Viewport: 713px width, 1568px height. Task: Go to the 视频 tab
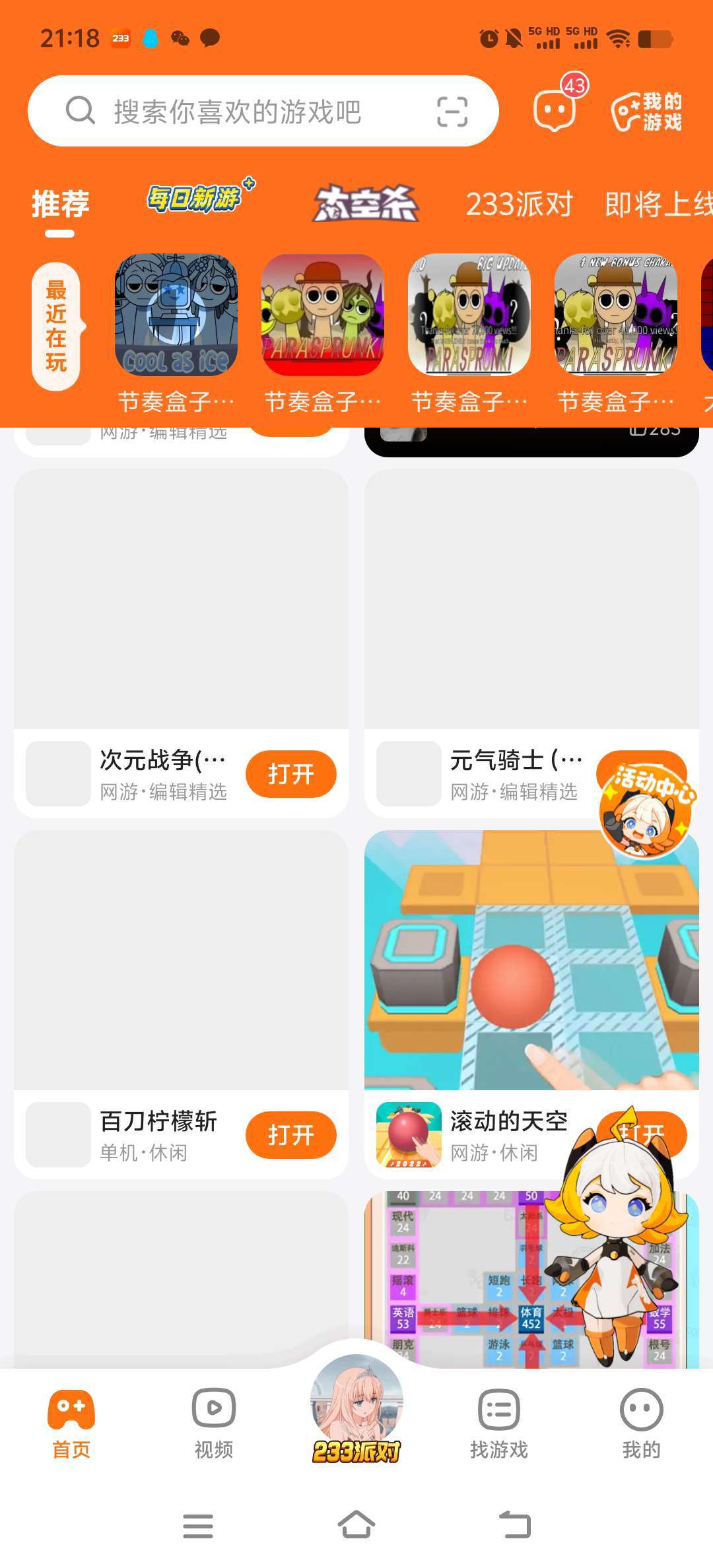coord(213,1421)
